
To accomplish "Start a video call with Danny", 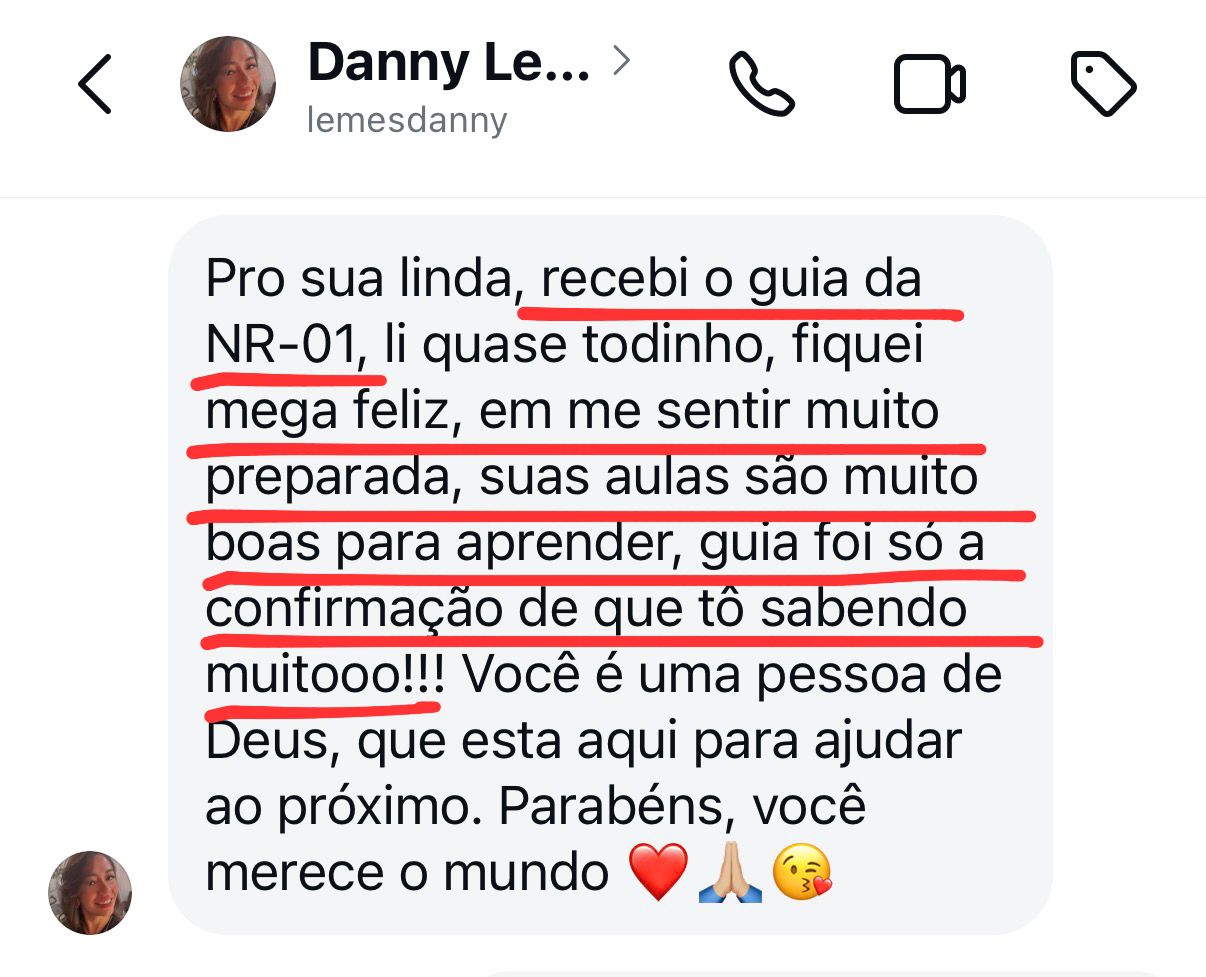I will point(929,85).
